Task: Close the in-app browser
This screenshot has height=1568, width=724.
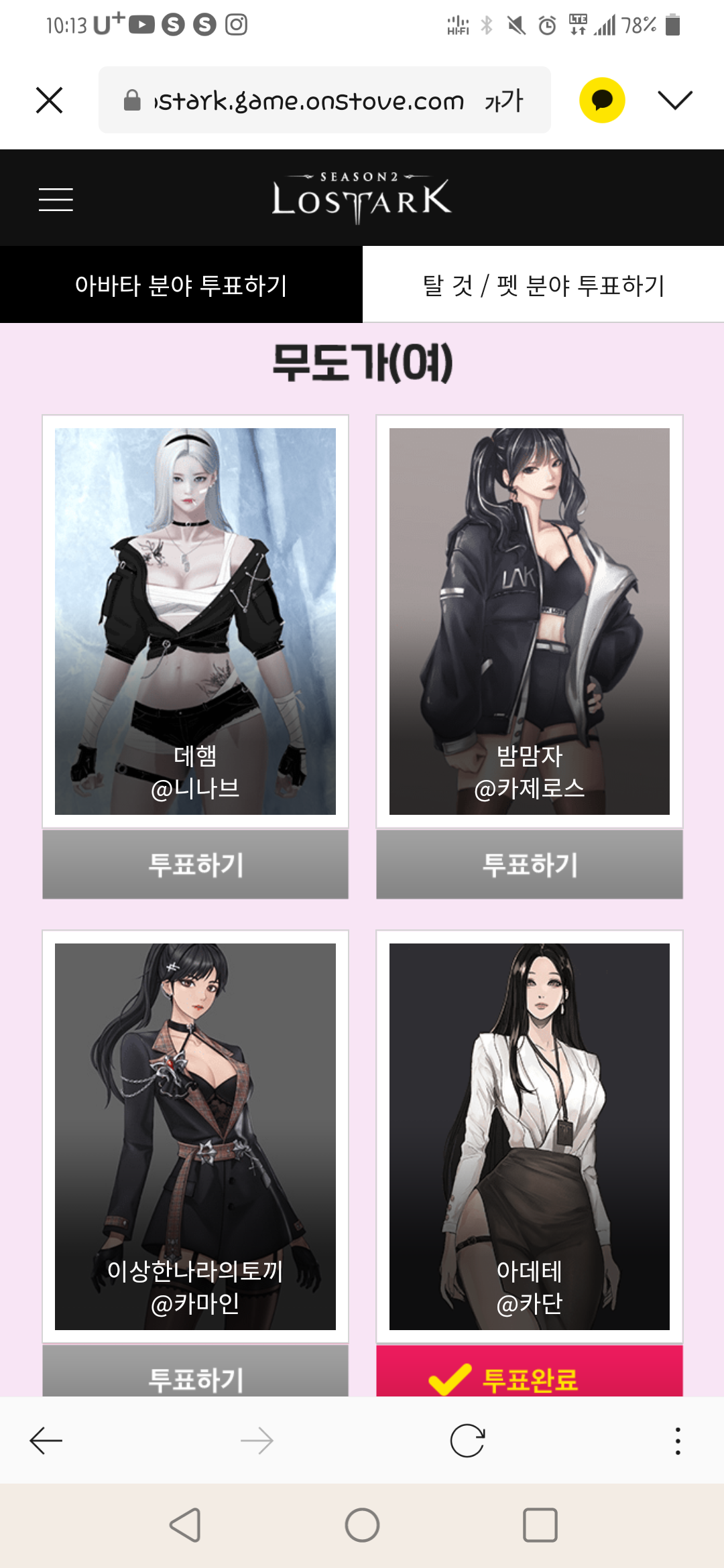Action: [49, 101]
